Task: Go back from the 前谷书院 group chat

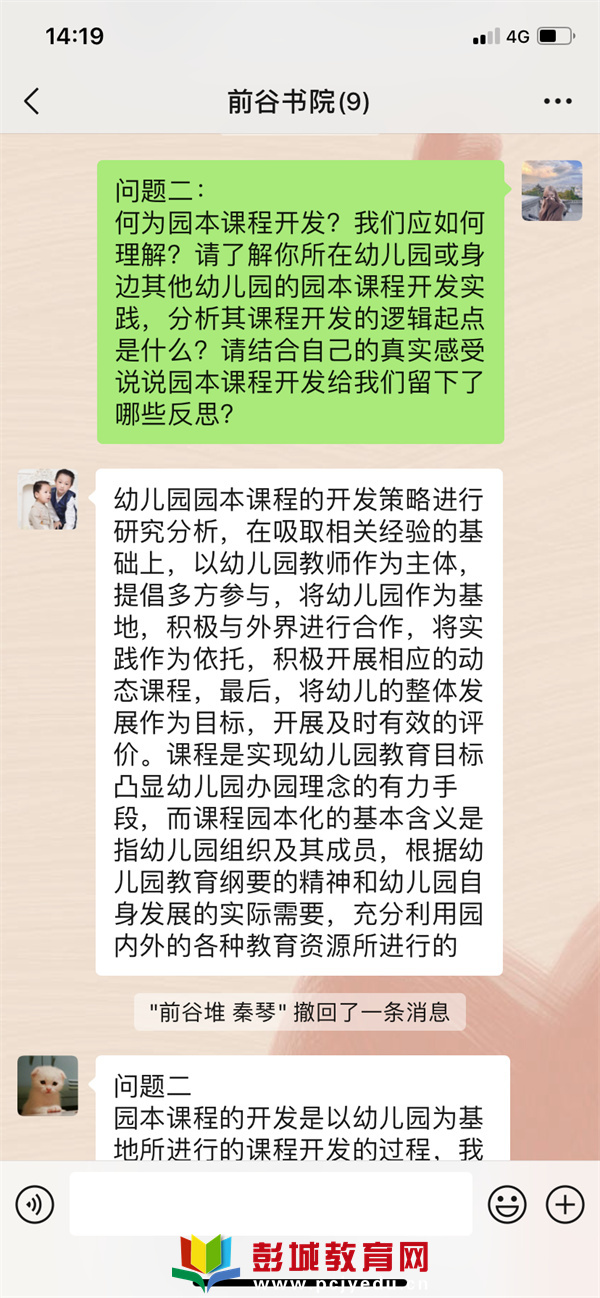Action: coord(32,101)
